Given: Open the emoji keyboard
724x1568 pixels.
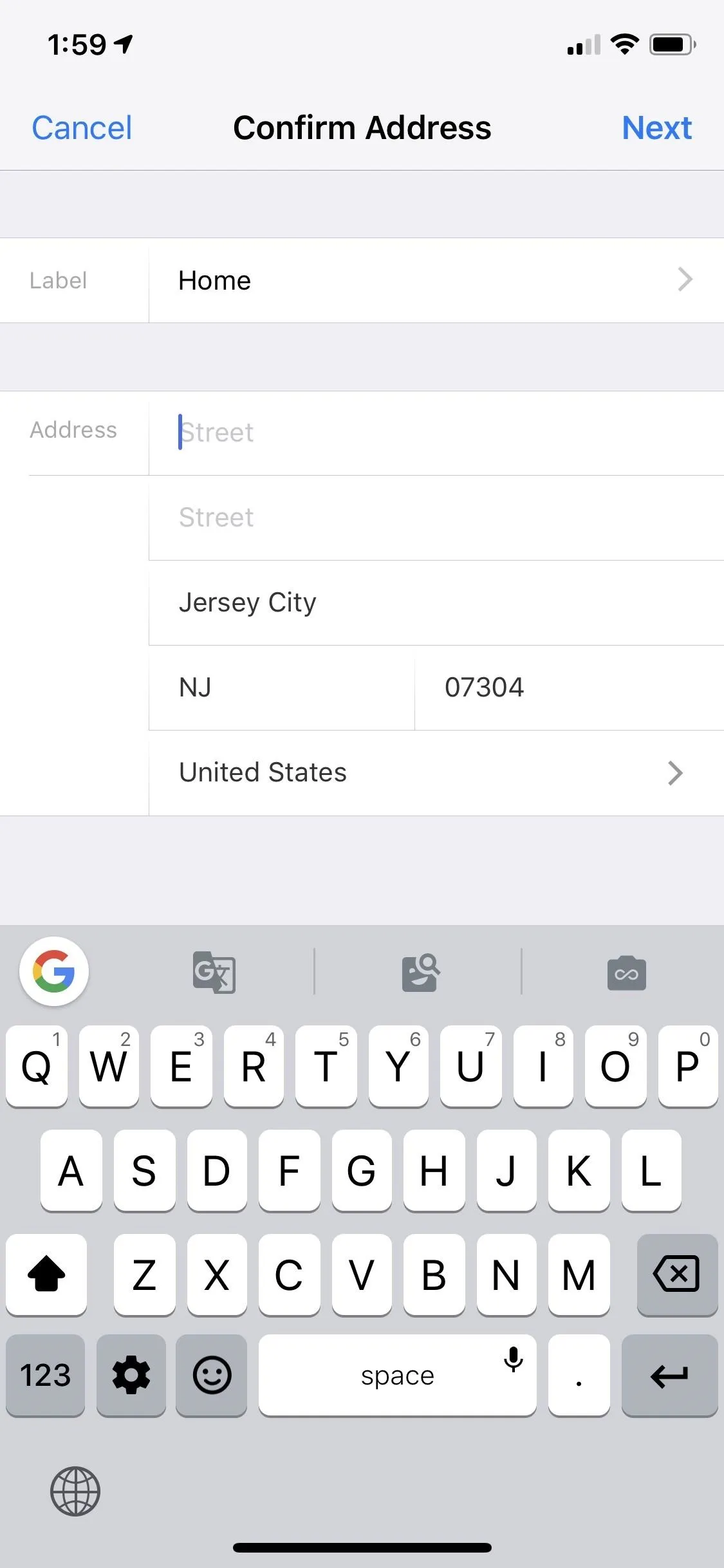Looking at the screenshot, I should 212,1375.
